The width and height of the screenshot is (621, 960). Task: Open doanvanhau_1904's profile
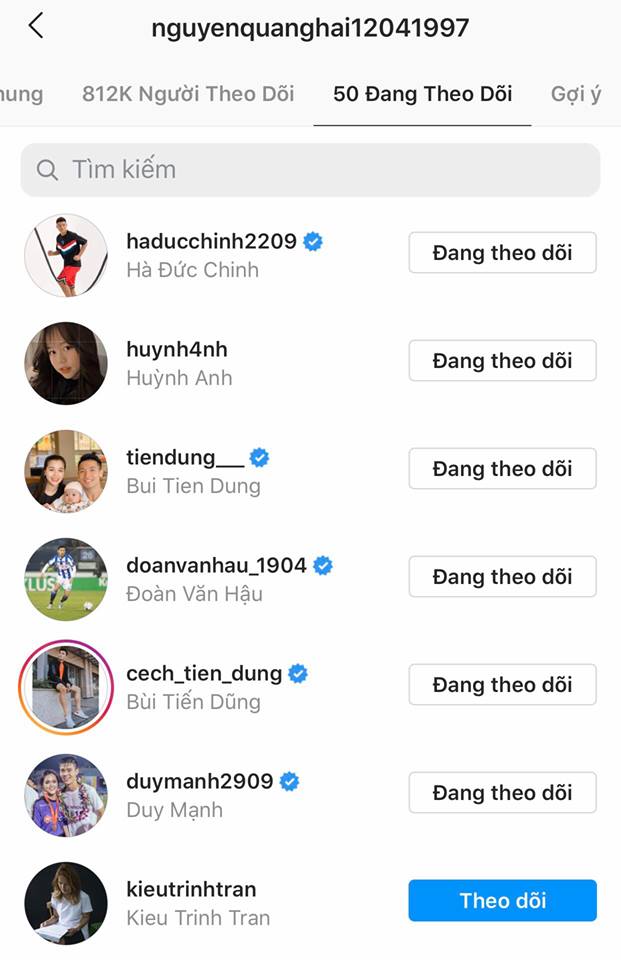(216, 565)
